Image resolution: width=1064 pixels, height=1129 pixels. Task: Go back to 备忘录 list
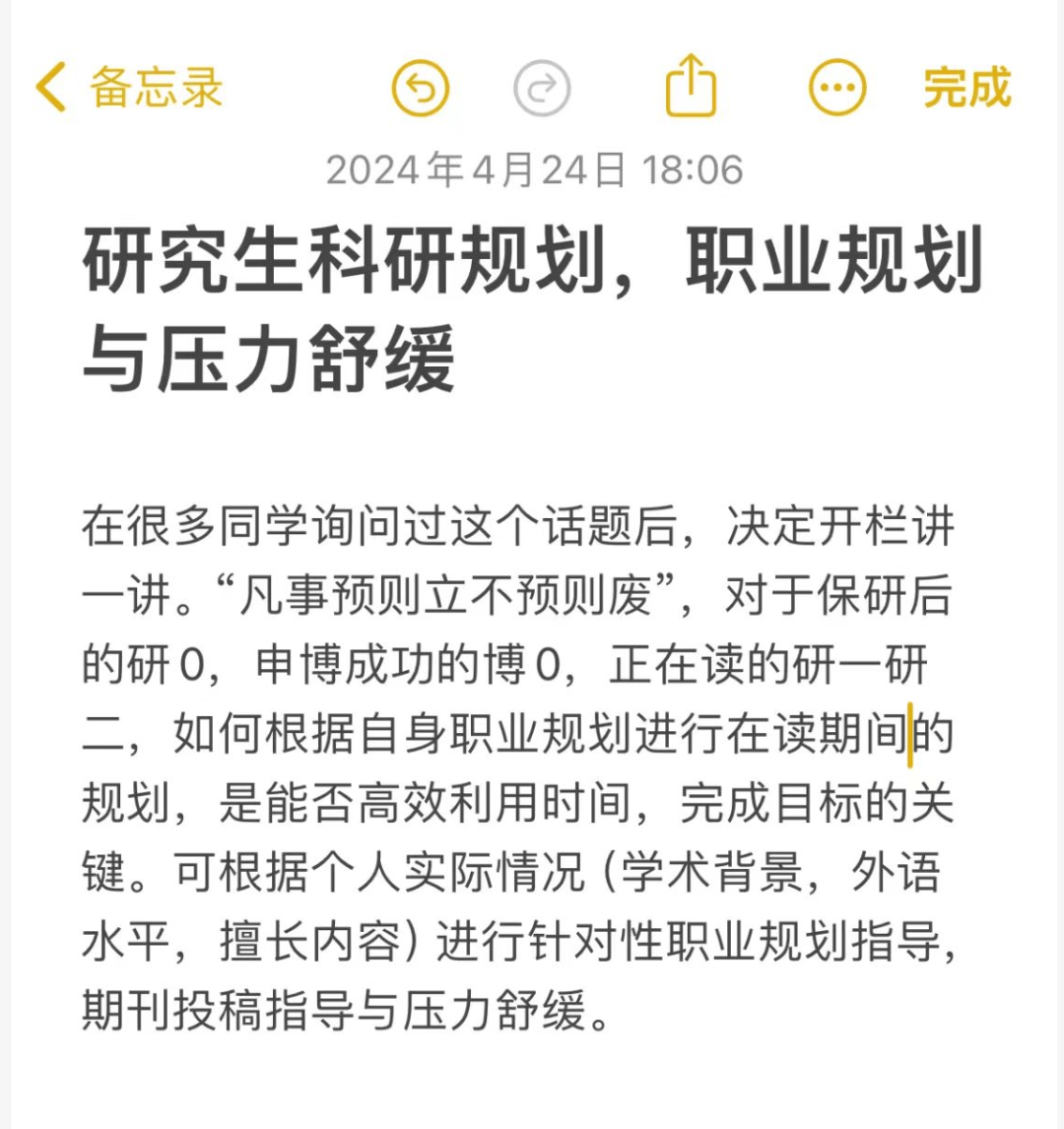click(128, 88)
